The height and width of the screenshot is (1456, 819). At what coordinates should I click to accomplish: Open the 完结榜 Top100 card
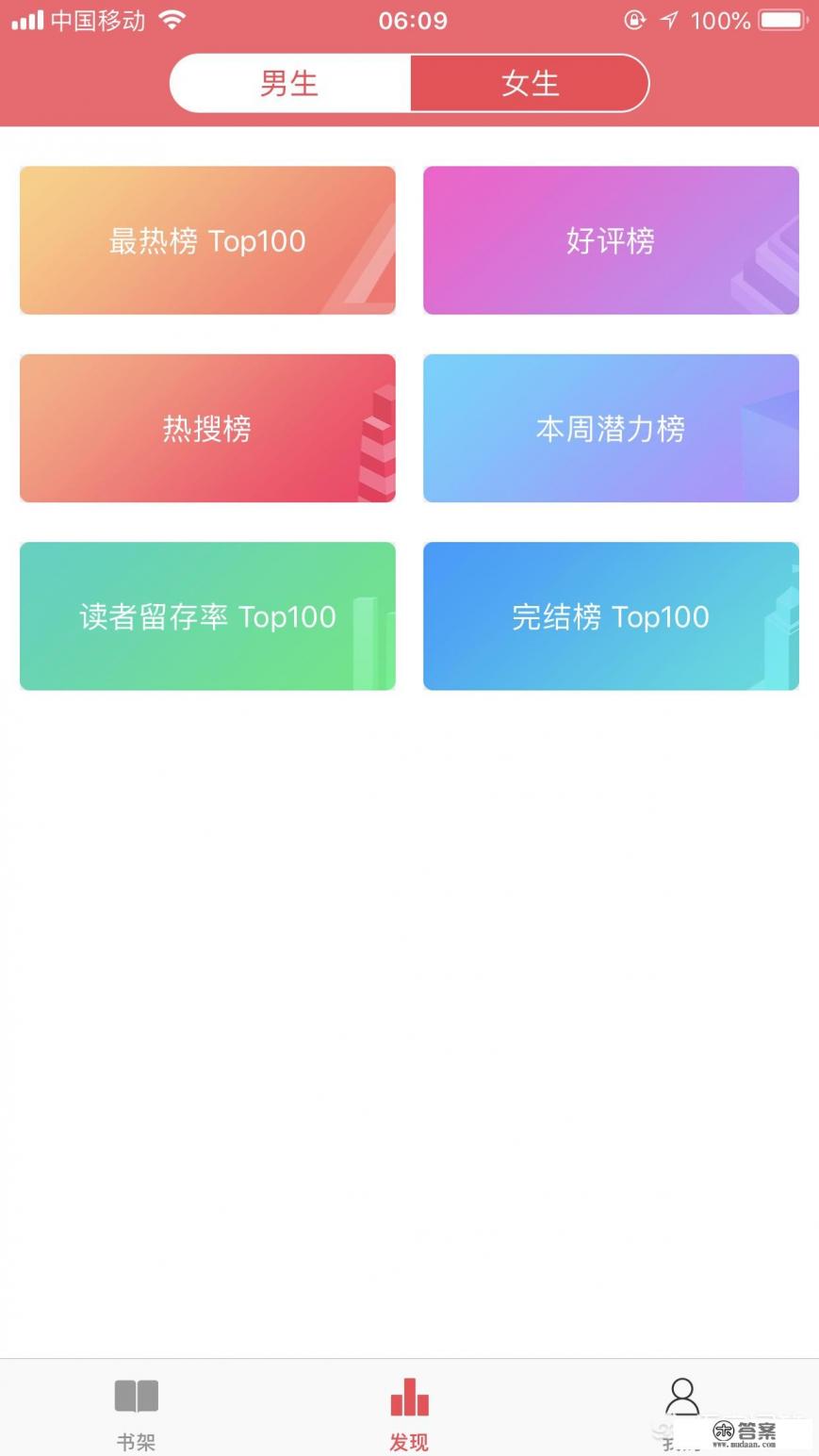611,616
